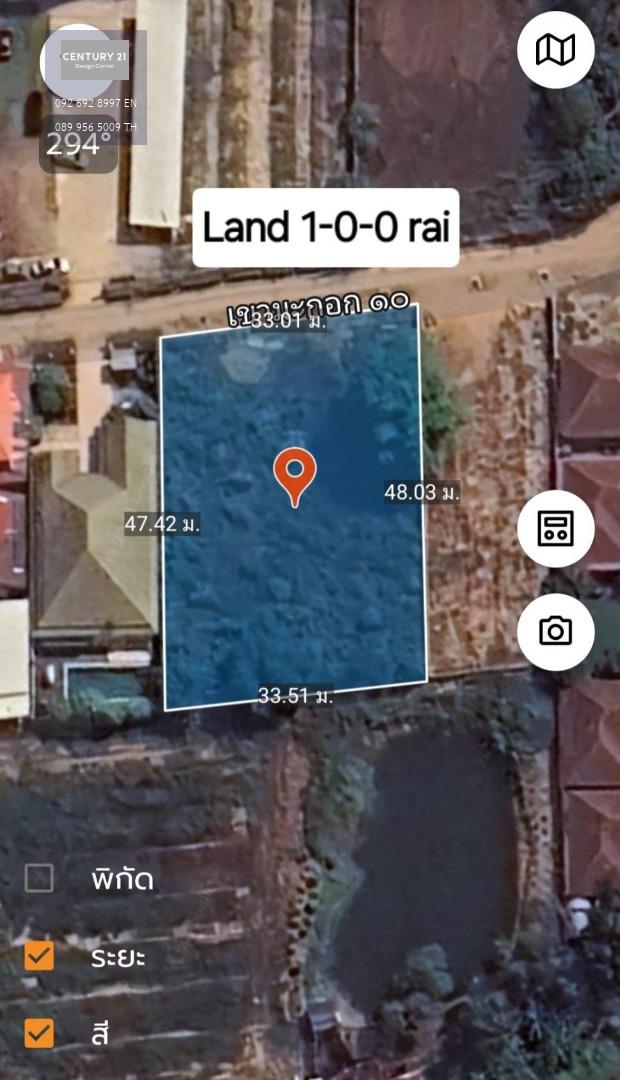Uncheck the สี color checkbox
Image resolution: width=620 pixels, height=1080 pixels.
(x=39, y=1033)
